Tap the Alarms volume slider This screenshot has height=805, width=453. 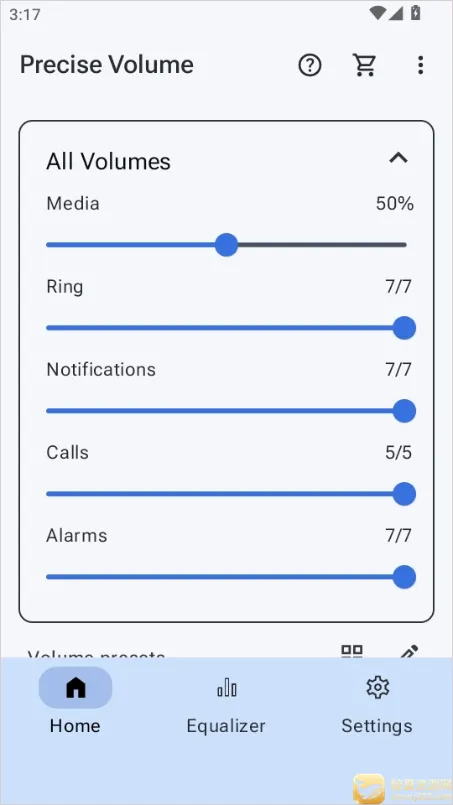point(231,577)
